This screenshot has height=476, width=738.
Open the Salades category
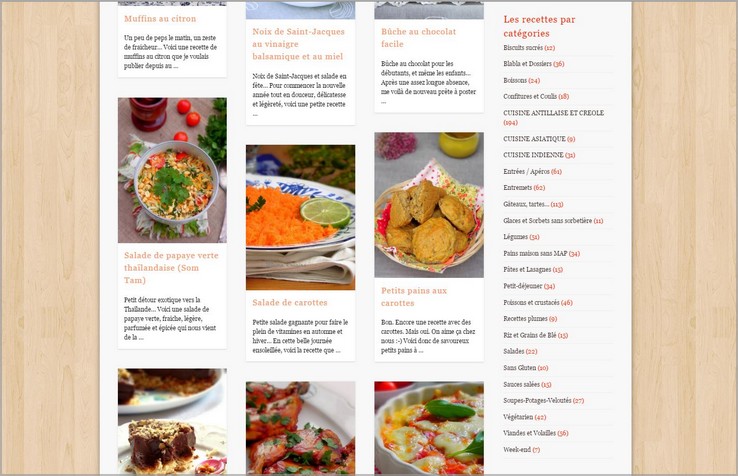pos(514,351)
